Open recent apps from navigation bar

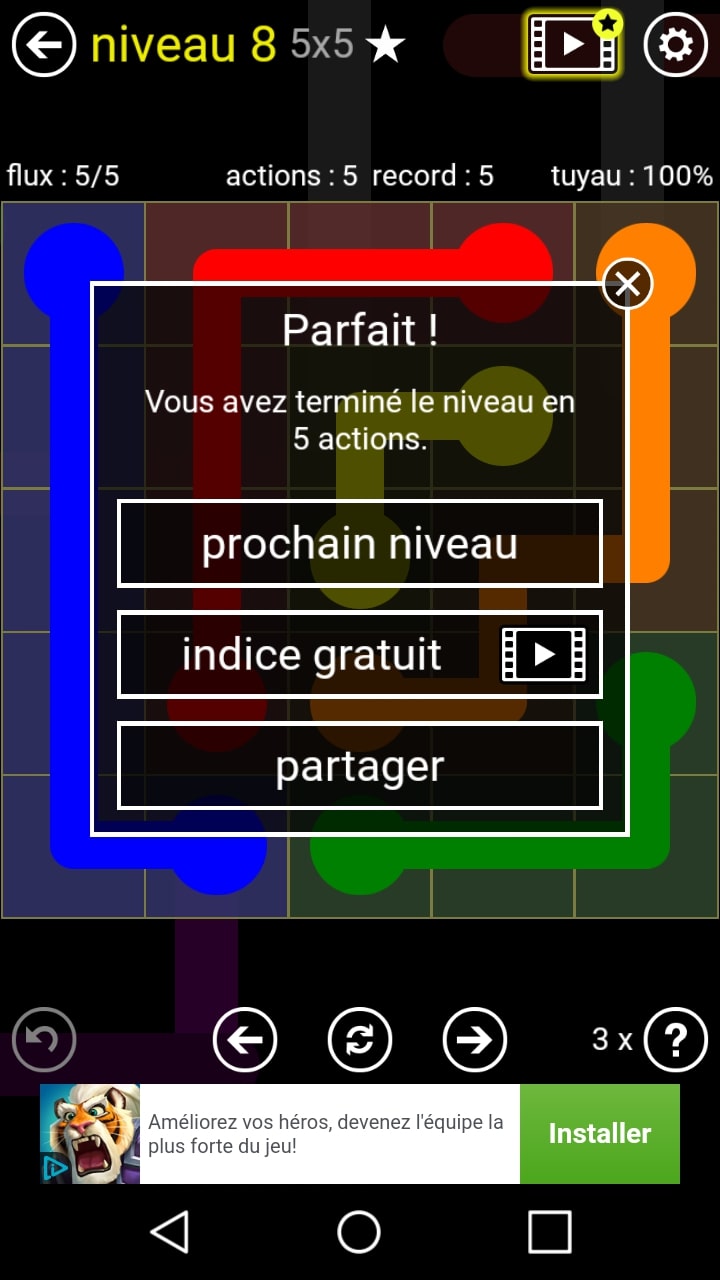pyautogui.click(x=549, y=1232)
